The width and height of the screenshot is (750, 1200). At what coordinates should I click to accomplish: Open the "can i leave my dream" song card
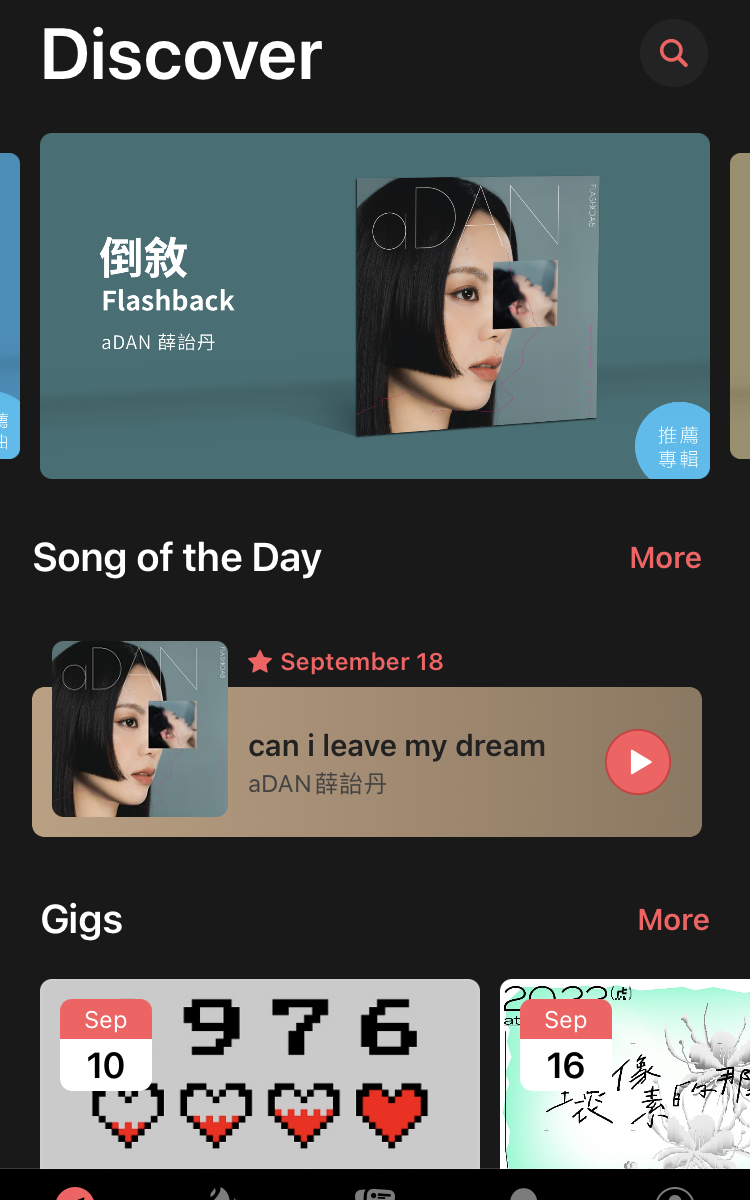tap(400, 762)
